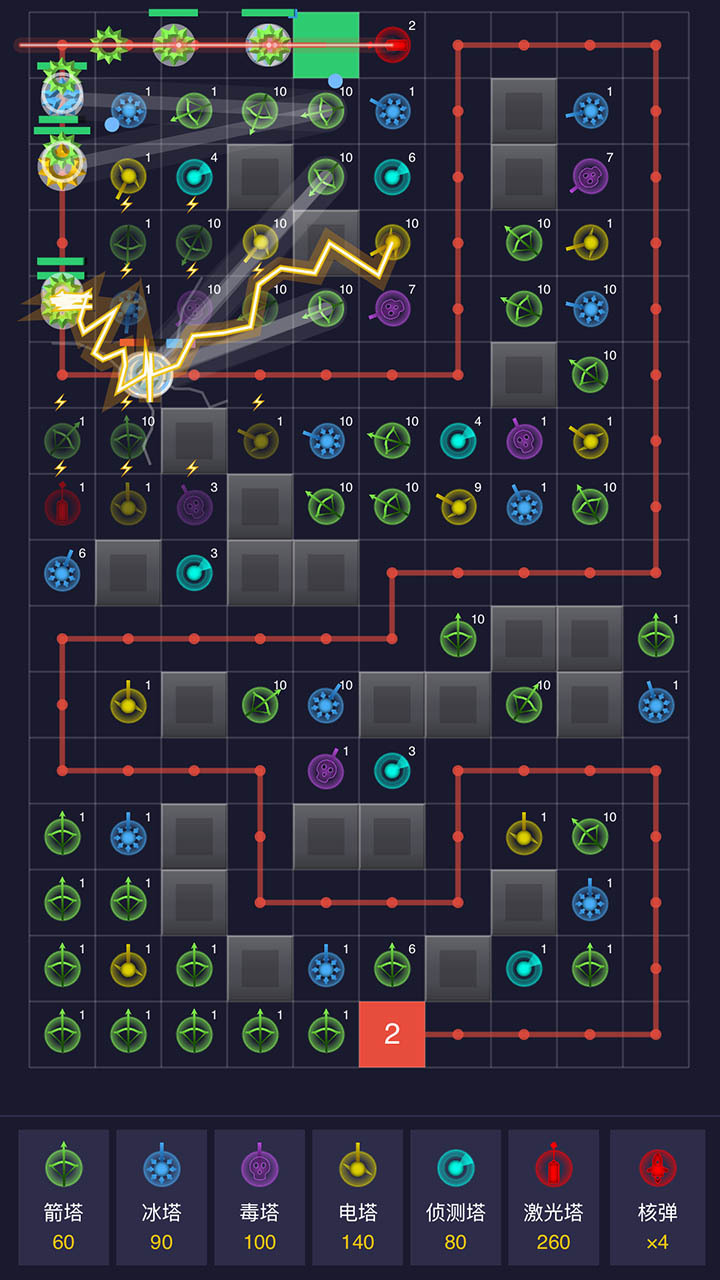Use the 核弹 nuke item

[x=657, y=1197]
